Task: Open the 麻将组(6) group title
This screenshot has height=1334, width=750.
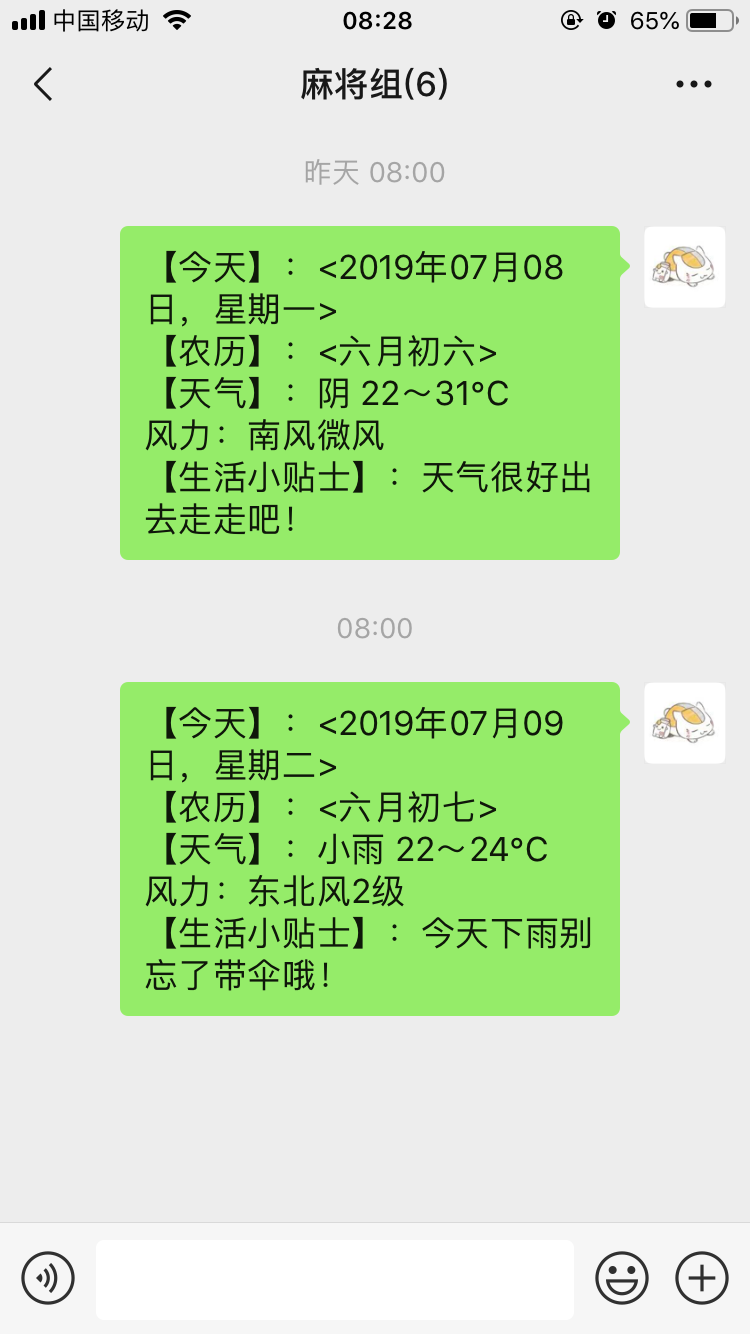Action: coord(375,85)
